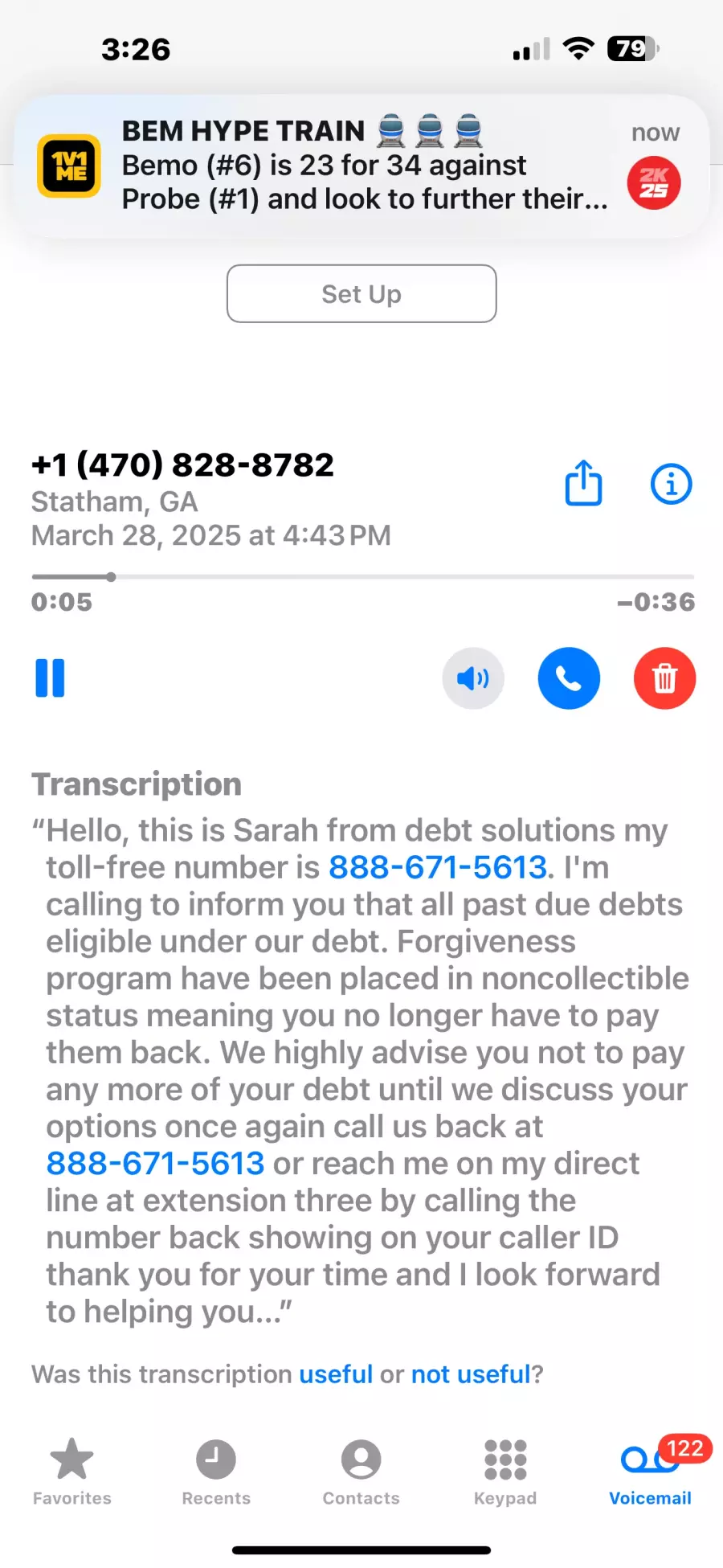Open the BEM HYPE TRAIN notification
Image resolution: width=723 pixels, height=1568 pixels.
(x=361, y=166)
